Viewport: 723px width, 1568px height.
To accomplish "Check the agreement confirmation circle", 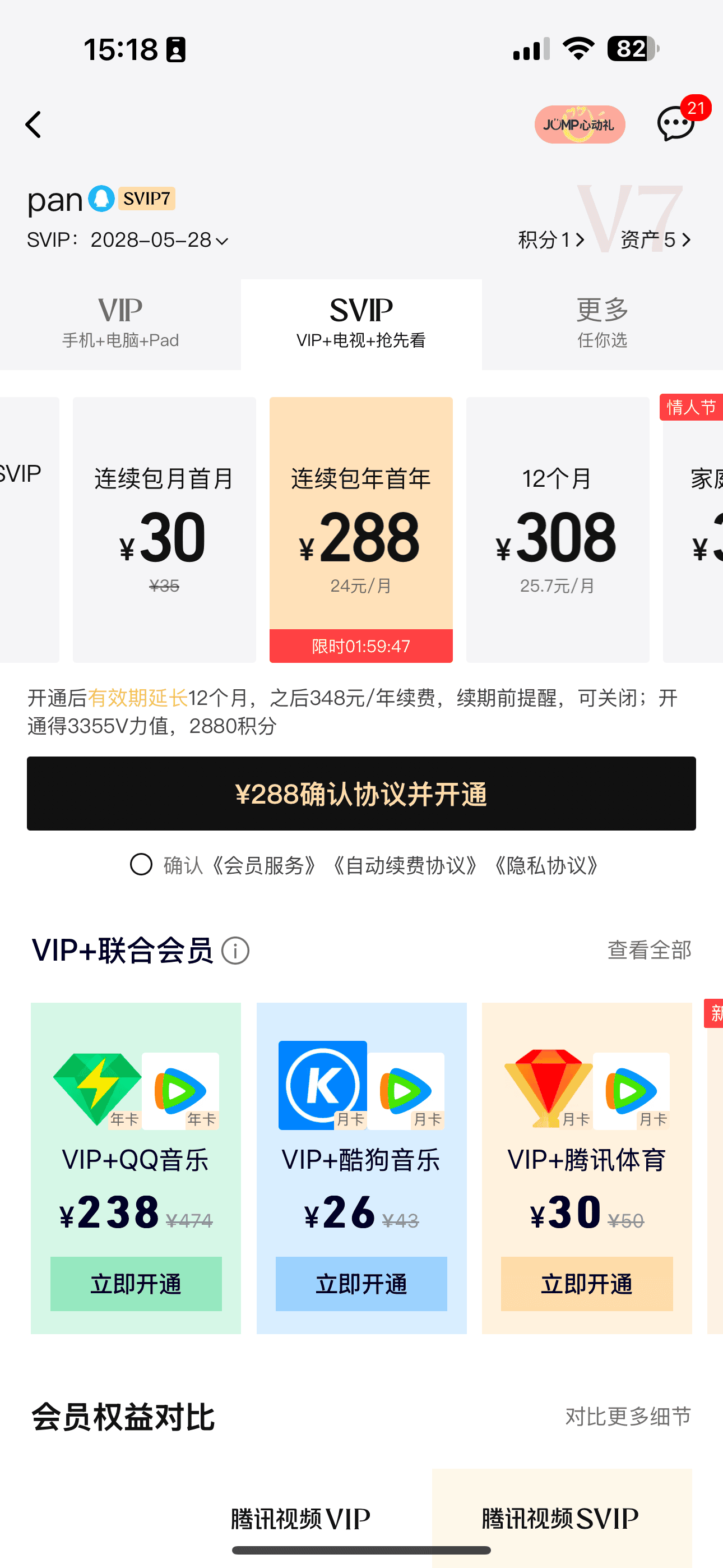I will pos(141,864).
